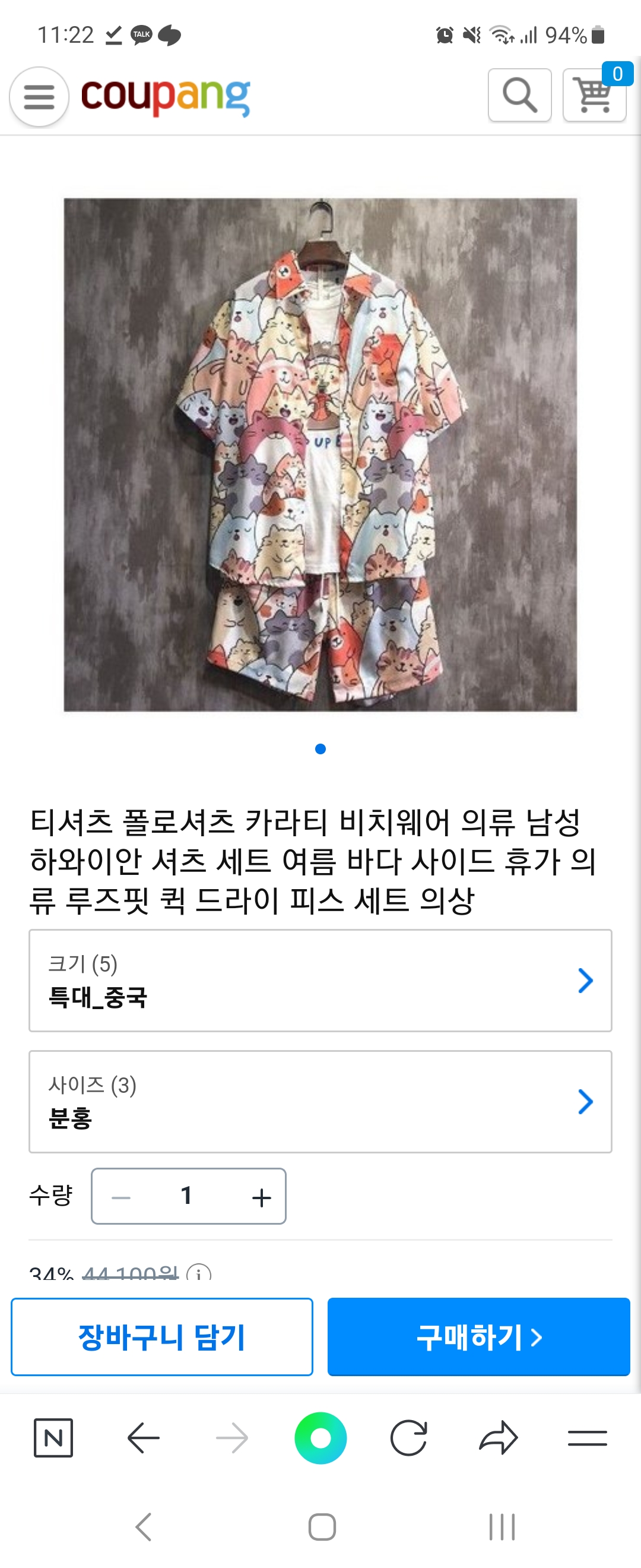Buy now with 구매하기
Image resolution: width=641 pixels, height=1568 pixels.
(478, 1337)
